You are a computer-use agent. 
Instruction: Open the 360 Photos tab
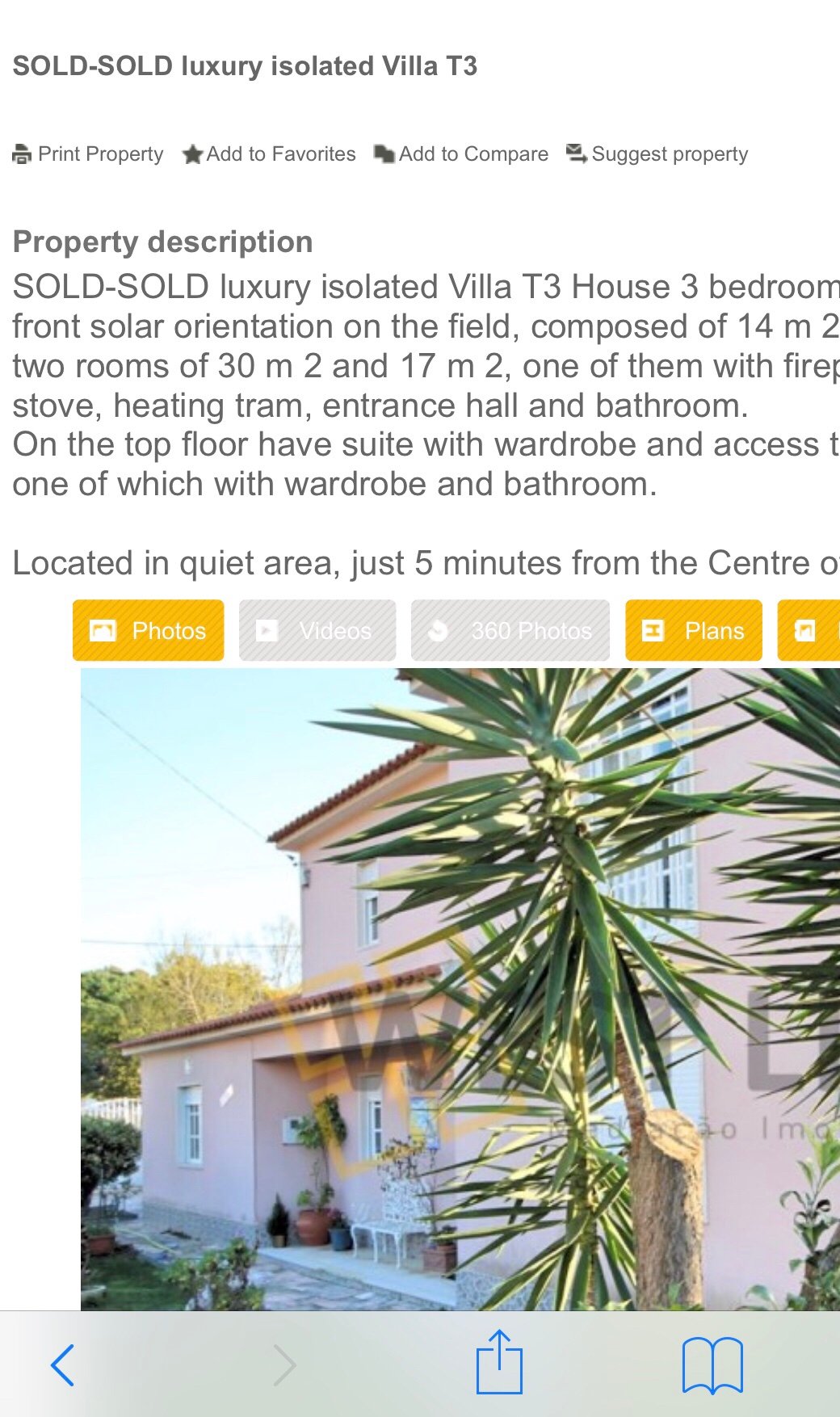pos(510,630)
